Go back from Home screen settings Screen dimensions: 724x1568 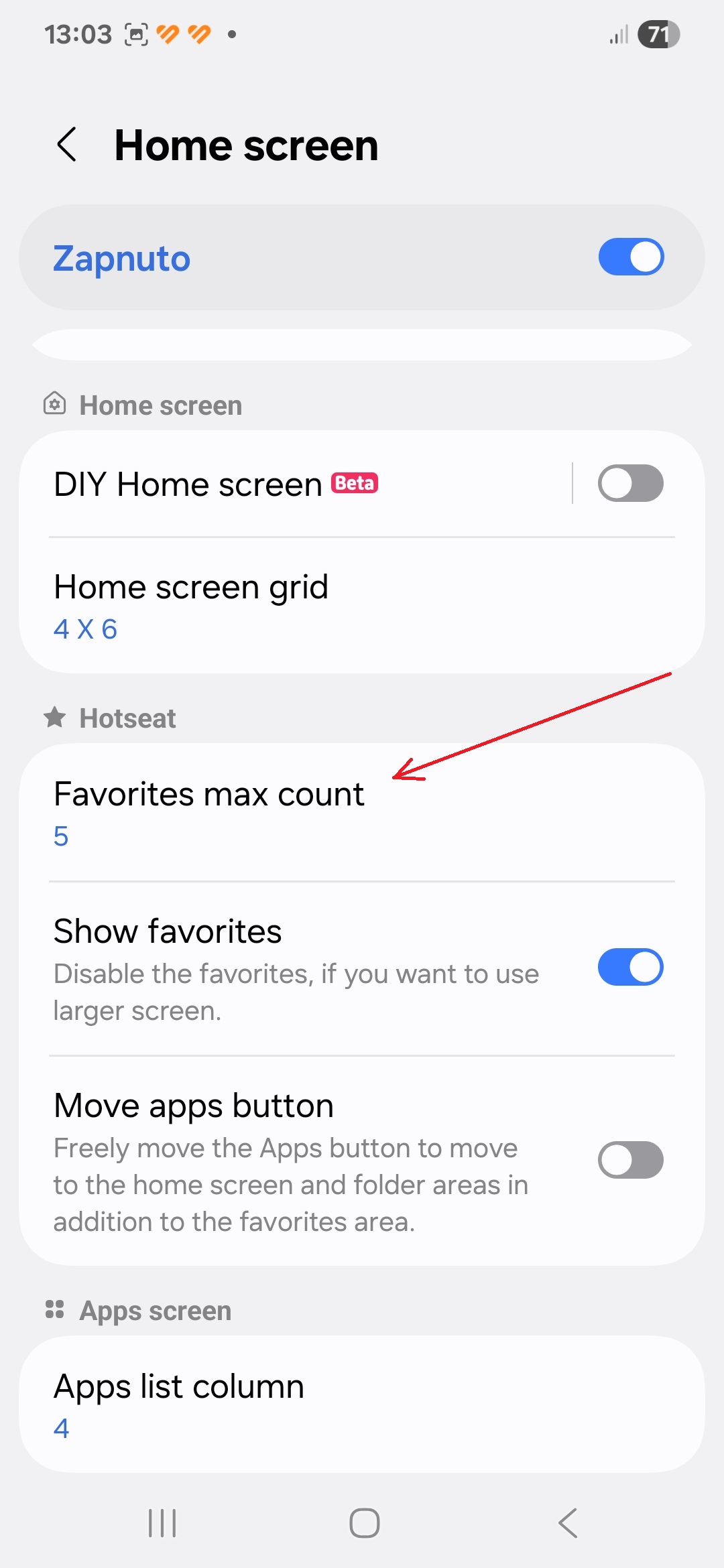click(67, 145)
